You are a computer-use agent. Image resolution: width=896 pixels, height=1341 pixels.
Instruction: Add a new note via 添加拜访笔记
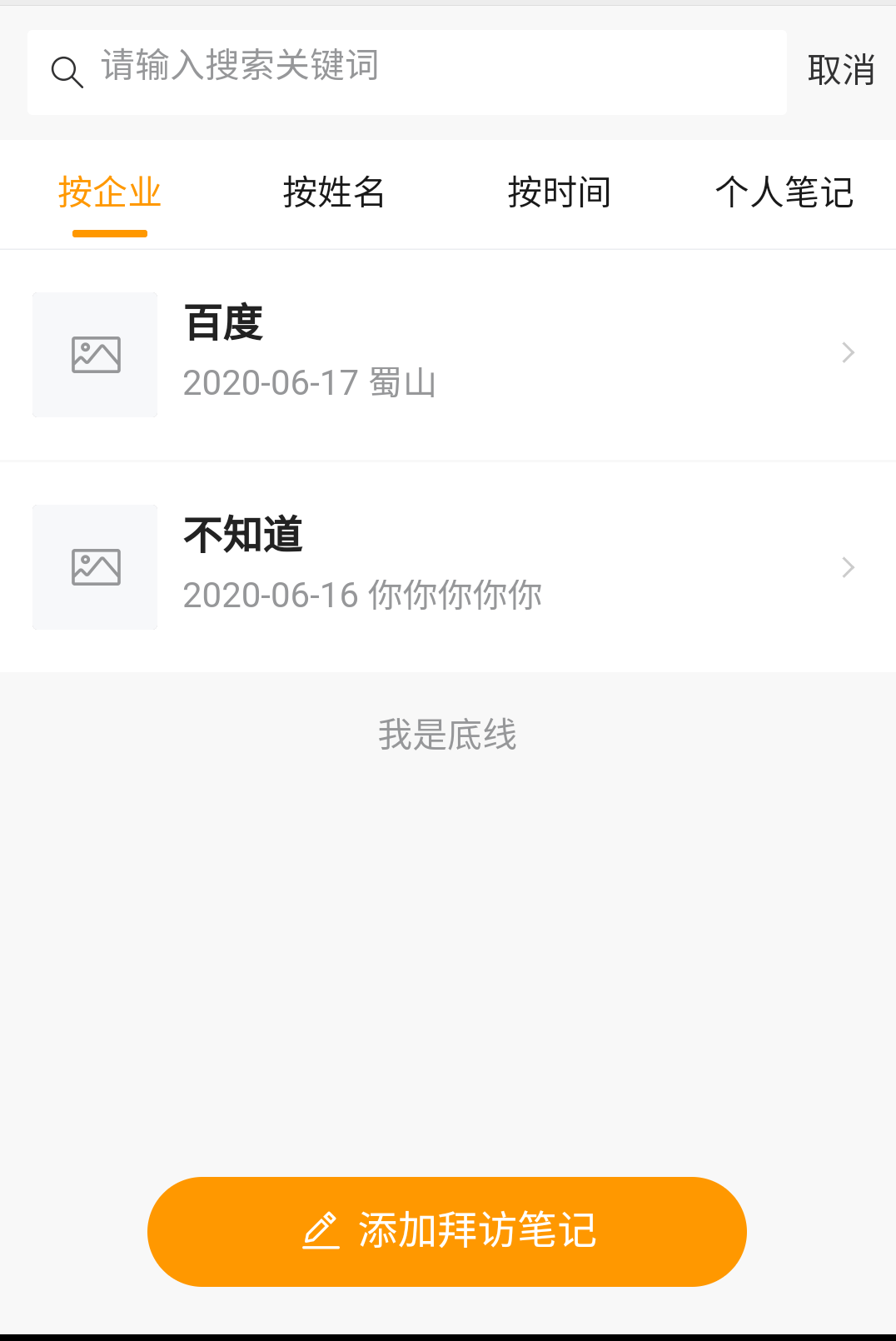click(x=447, y=1231)
